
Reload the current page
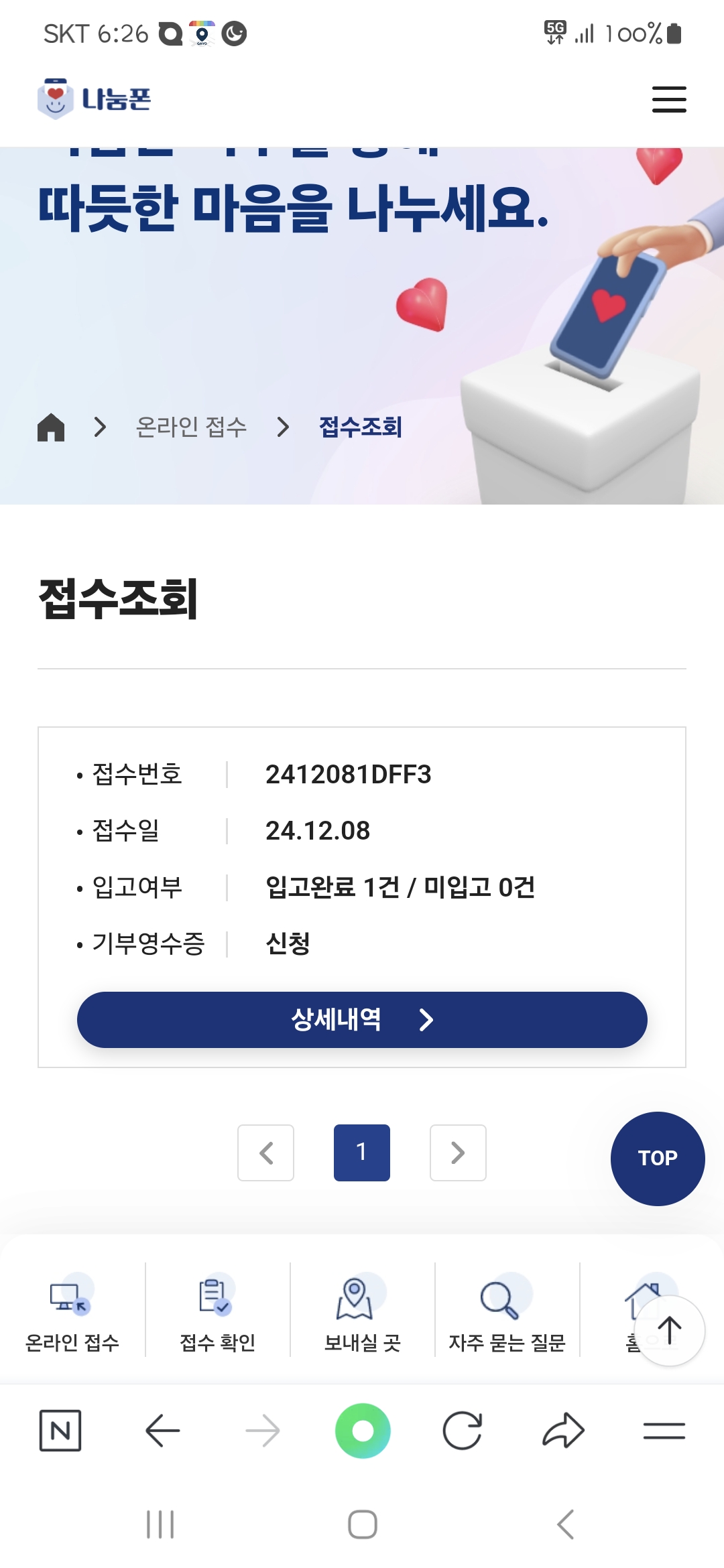[463, 1431]
